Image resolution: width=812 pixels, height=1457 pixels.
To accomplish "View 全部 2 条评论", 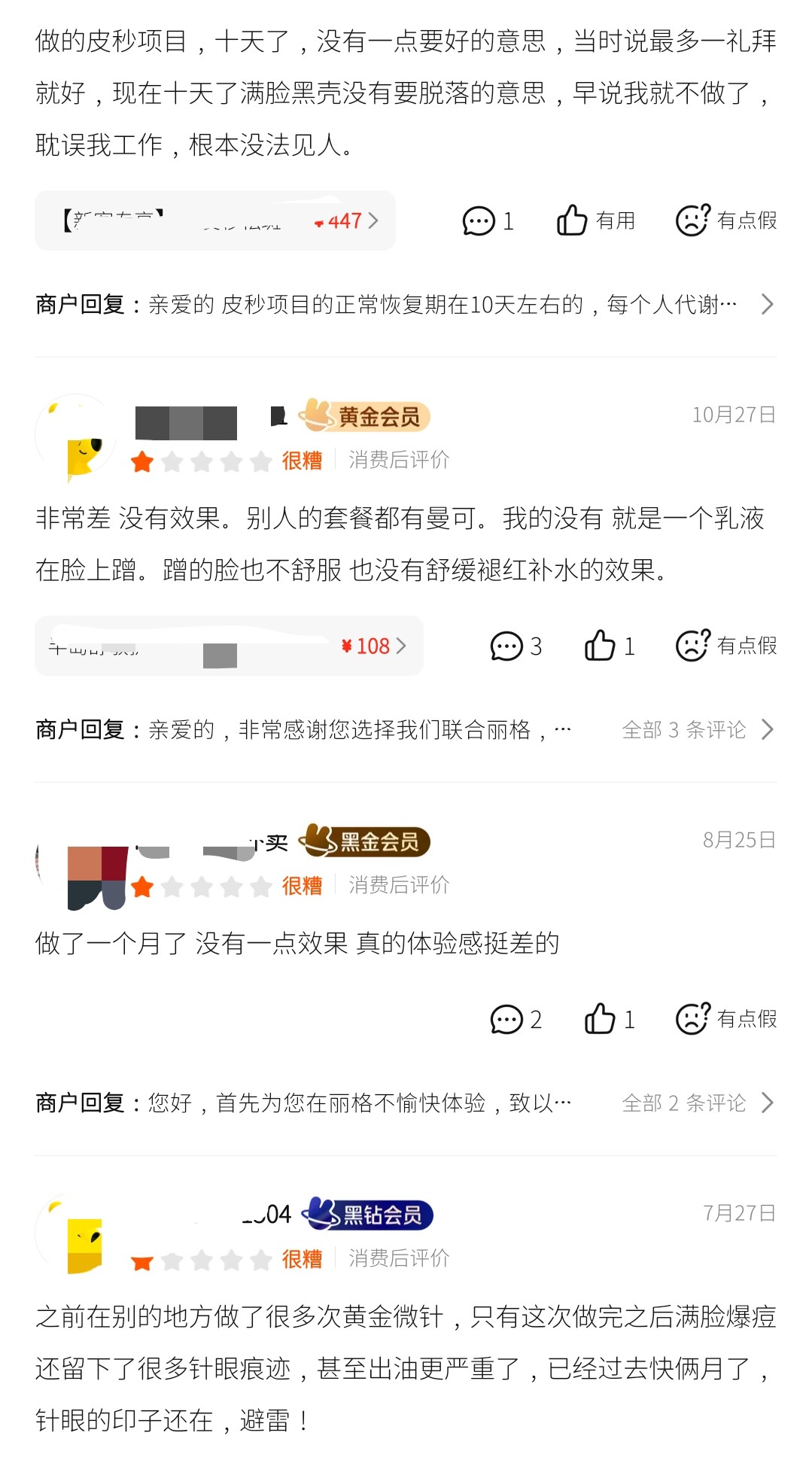I will (697, 1103).
